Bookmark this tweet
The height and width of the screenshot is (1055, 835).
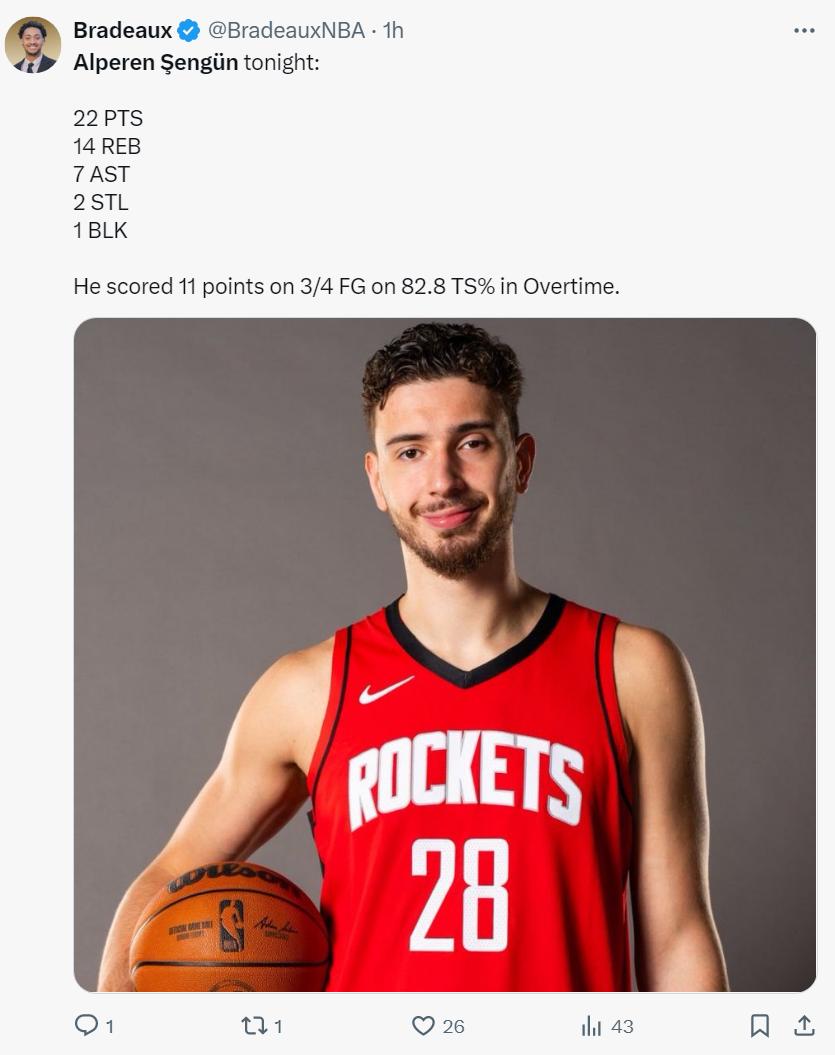(760, 1026)
